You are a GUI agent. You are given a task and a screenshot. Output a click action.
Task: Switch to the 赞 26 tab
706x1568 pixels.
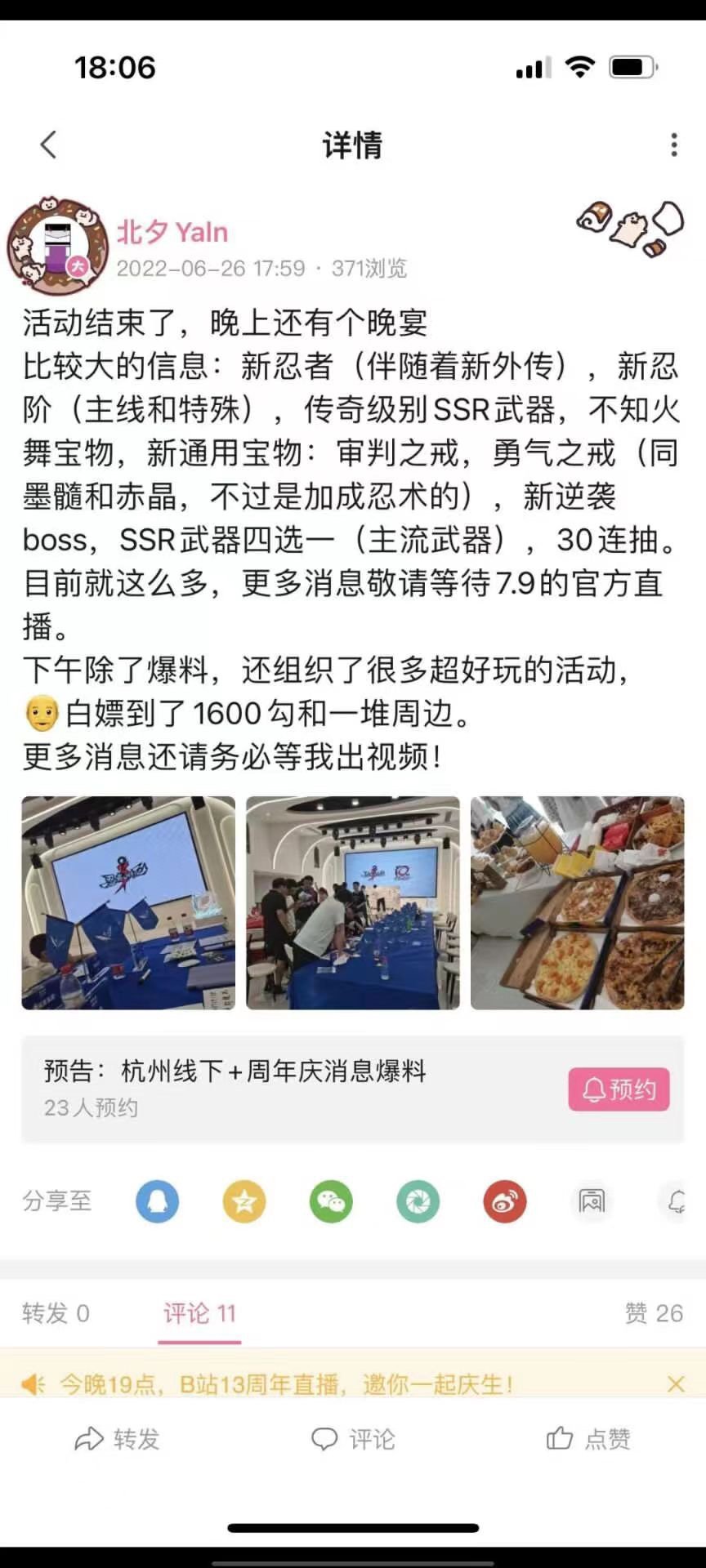pos(655,1312)
